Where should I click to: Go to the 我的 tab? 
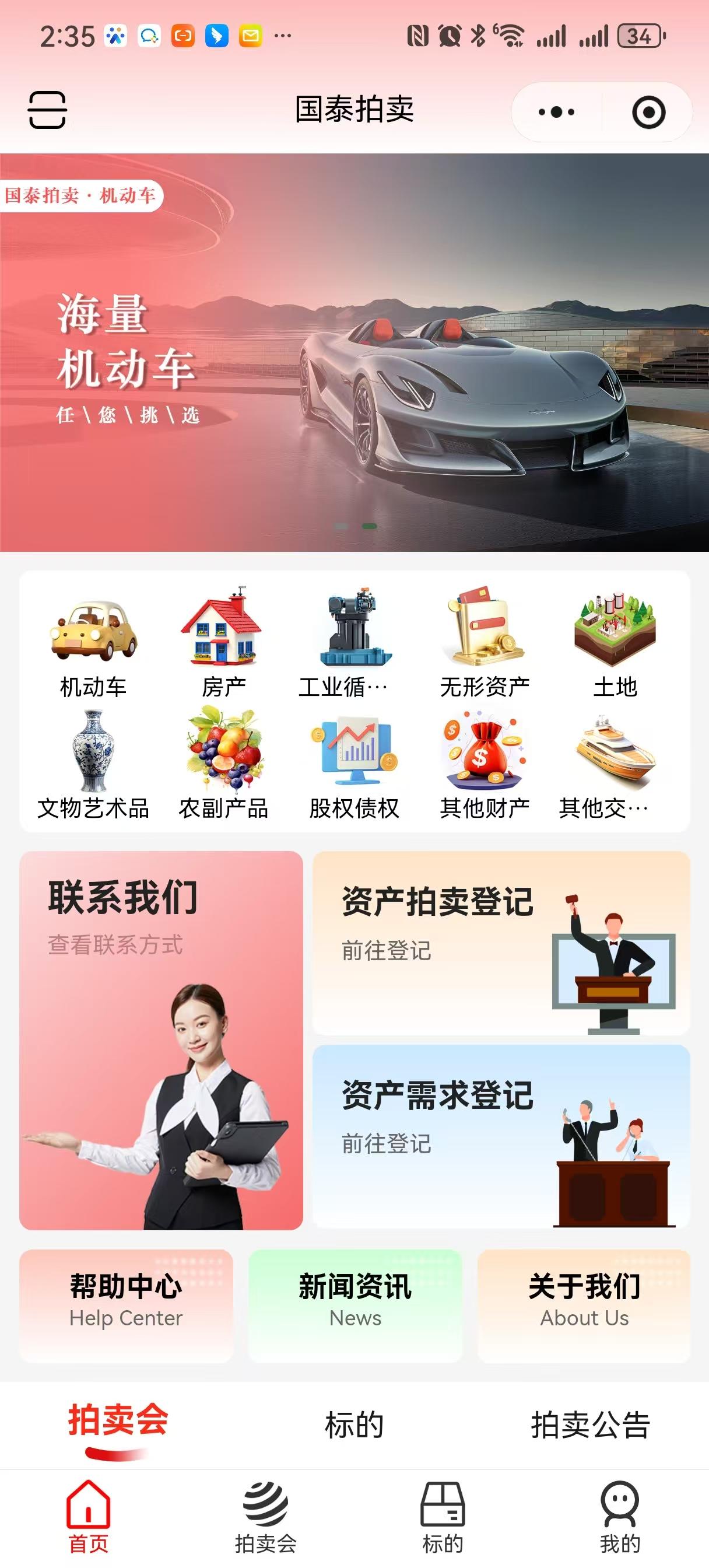(x=620, y=1517)
